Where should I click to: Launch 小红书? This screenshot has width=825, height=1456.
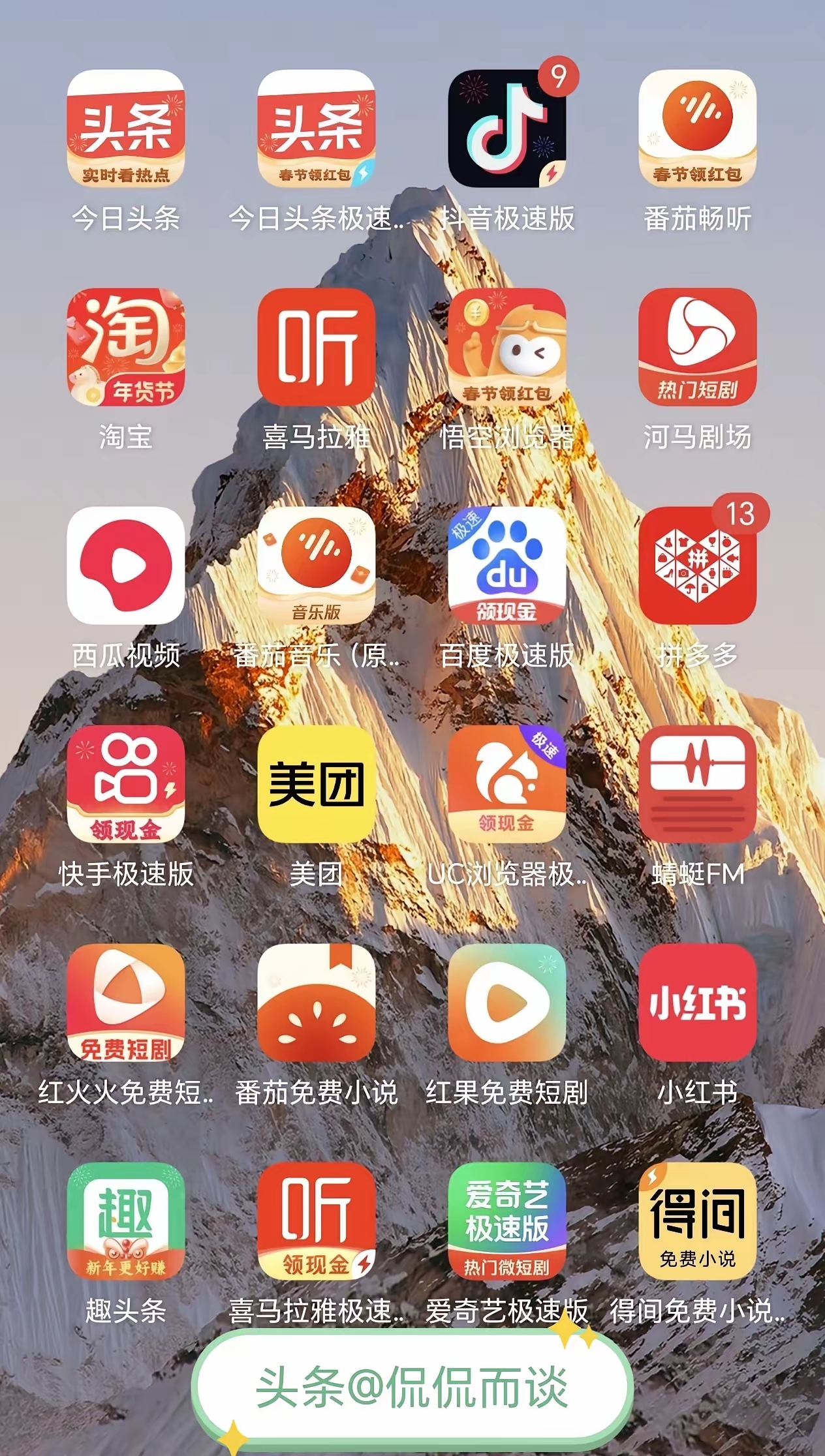click(697, 1003)
